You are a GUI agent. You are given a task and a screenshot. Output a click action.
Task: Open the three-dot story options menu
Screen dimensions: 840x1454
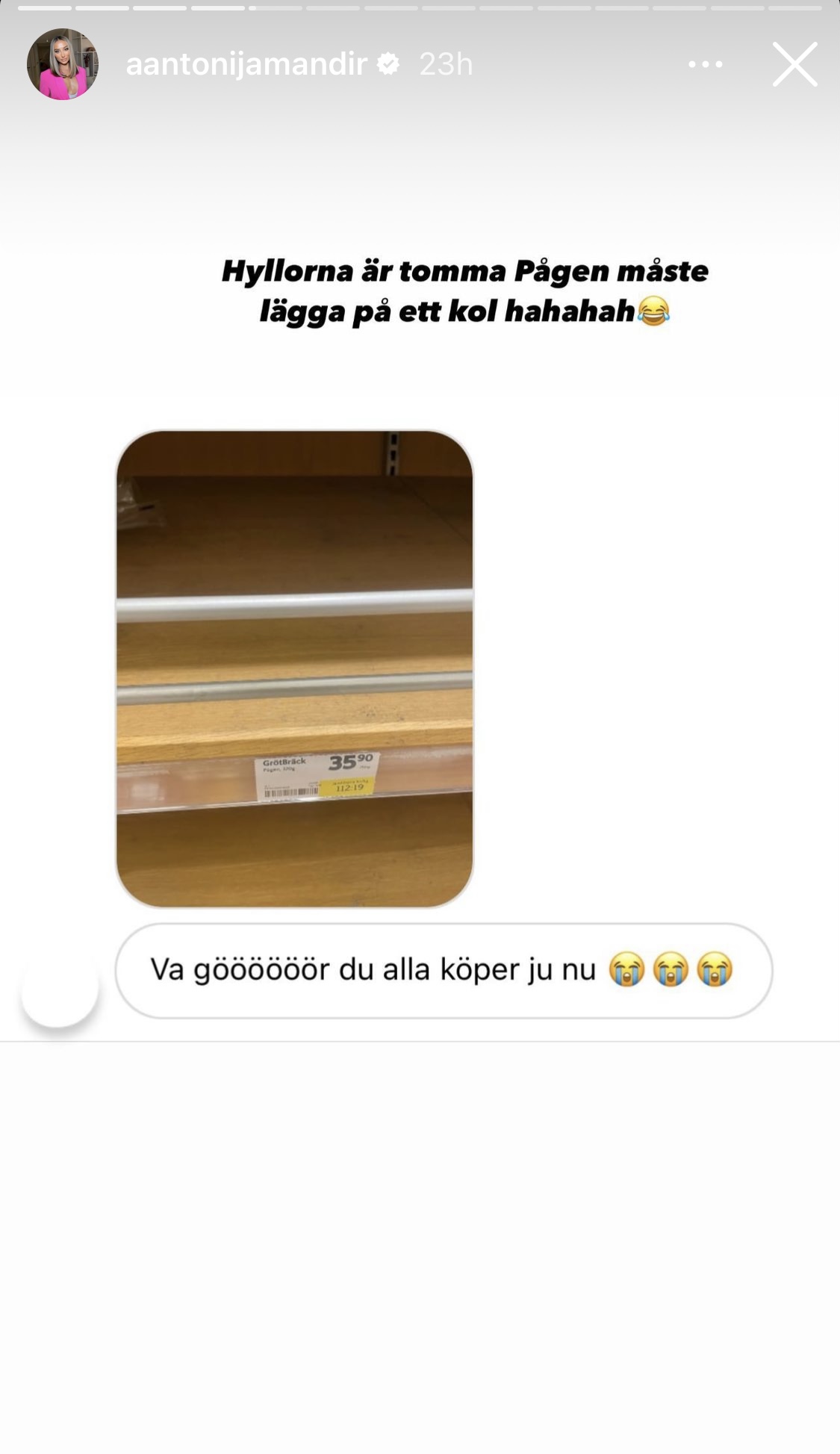pyautogui.click(x=705, y=64)
